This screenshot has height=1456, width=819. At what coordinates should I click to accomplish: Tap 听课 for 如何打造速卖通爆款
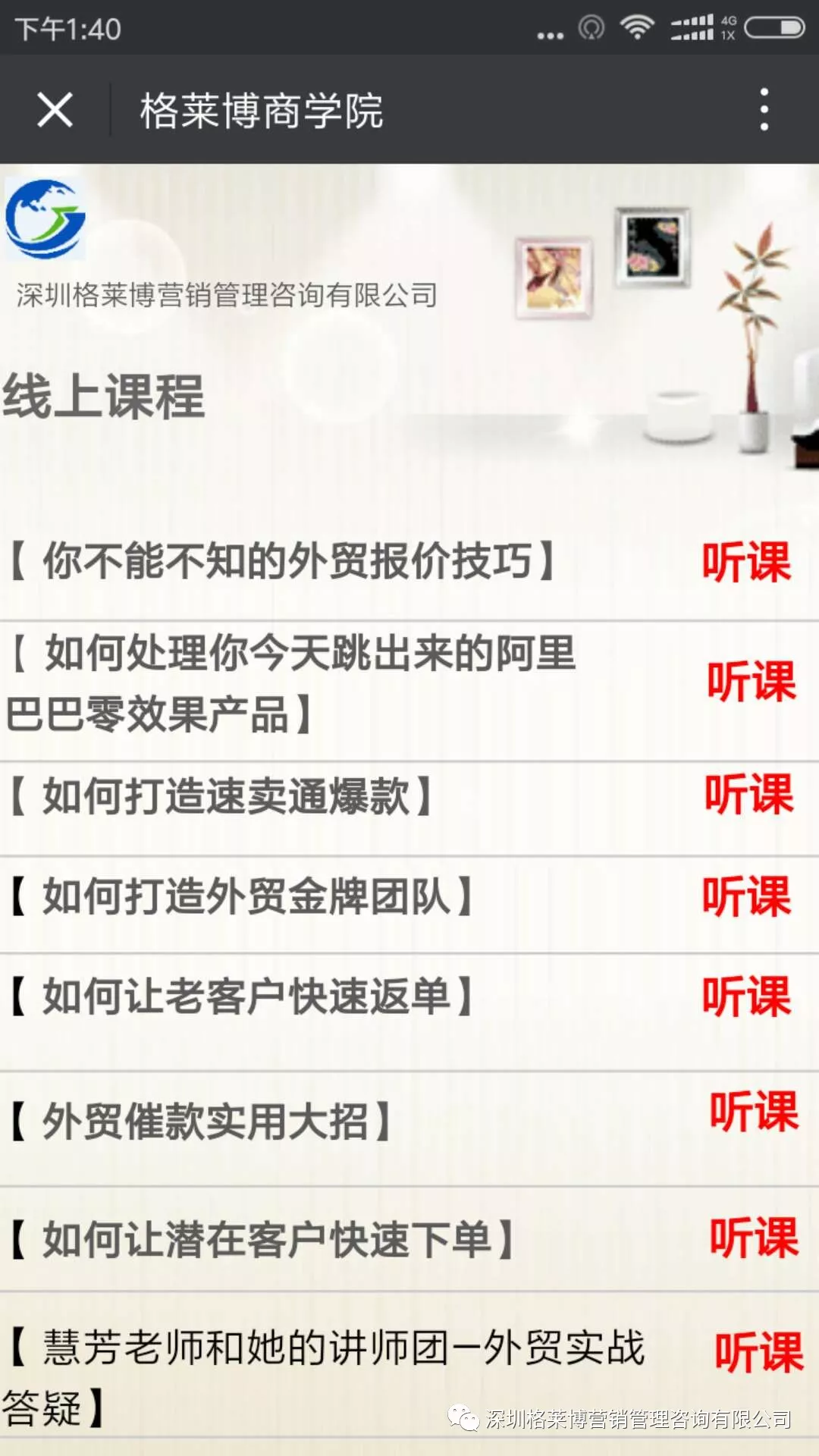(x=748, y=795)
